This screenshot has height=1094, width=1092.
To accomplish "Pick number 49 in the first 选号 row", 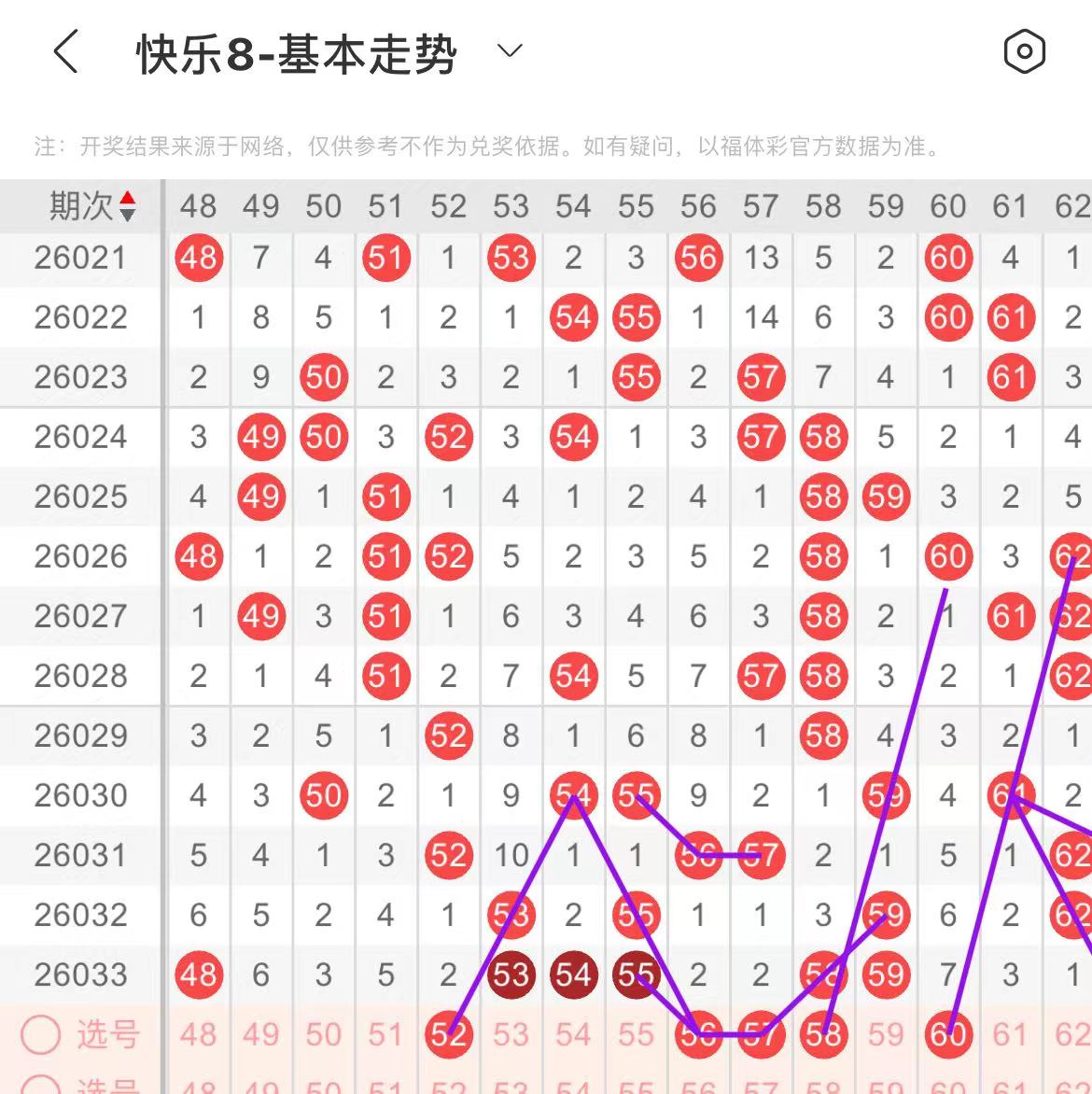I will click(x=260, y=1034).
